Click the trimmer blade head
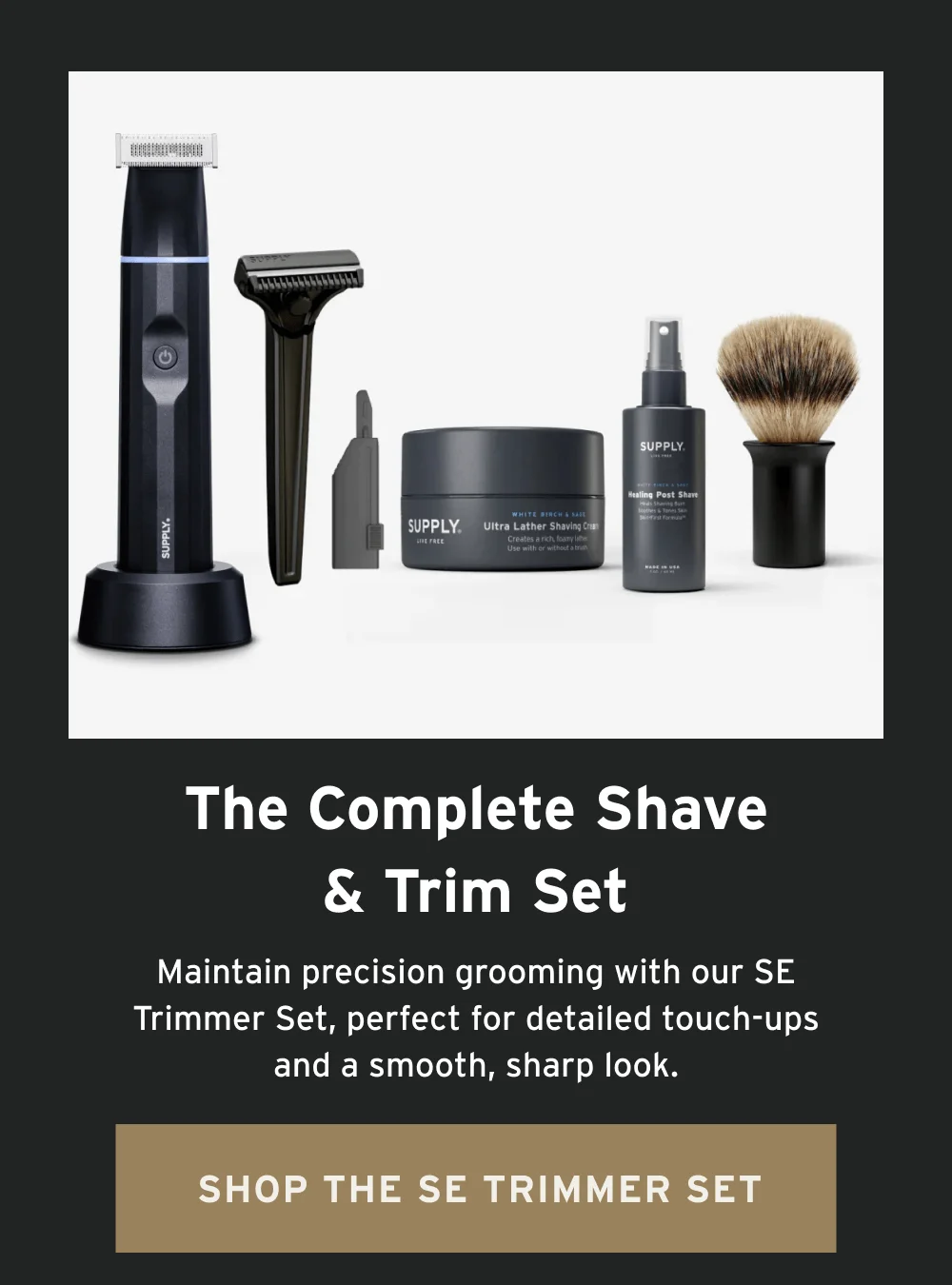Viewport: 952px width, 1285px height. 164,149
